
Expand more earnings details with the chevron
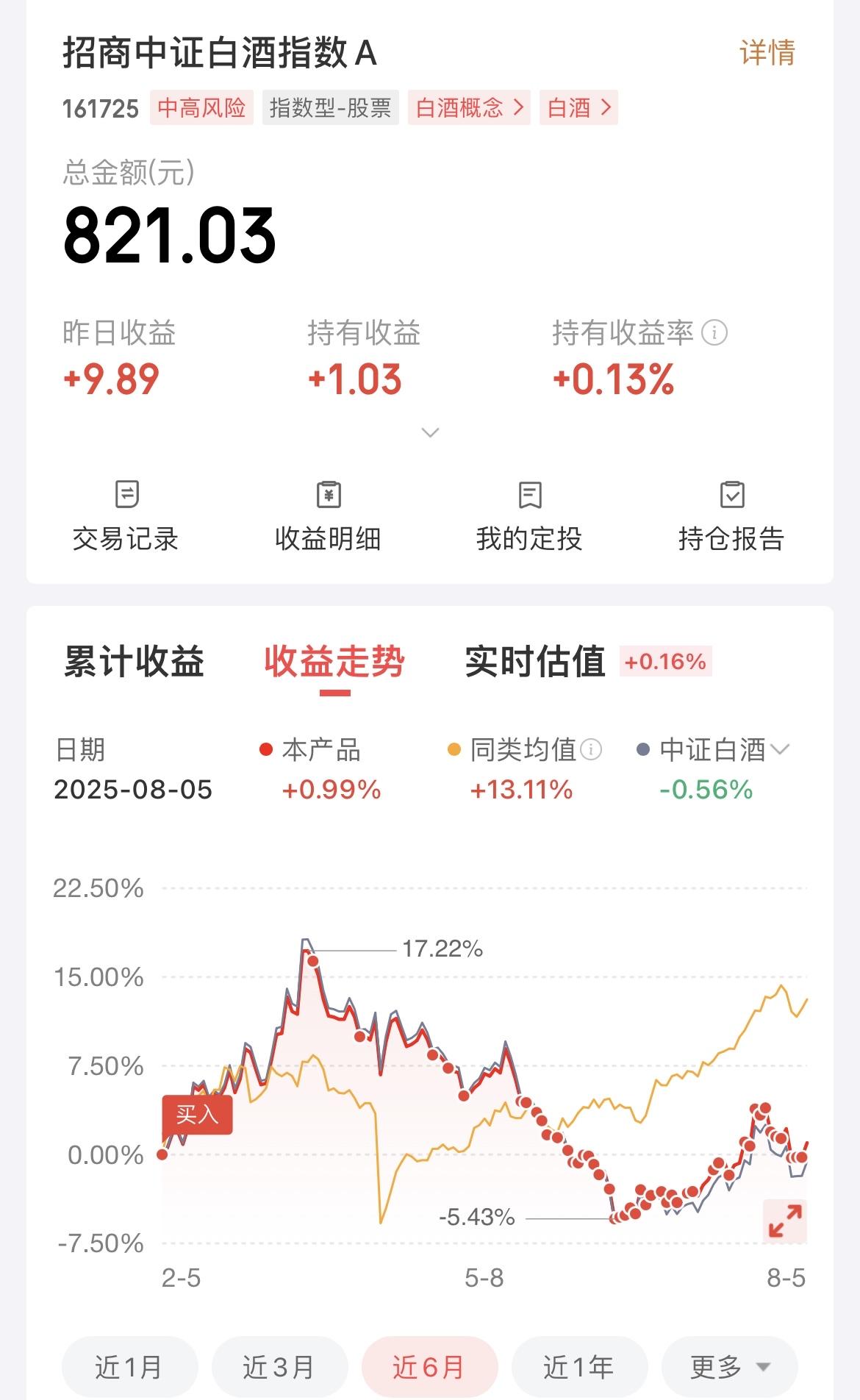coord(430,432)
